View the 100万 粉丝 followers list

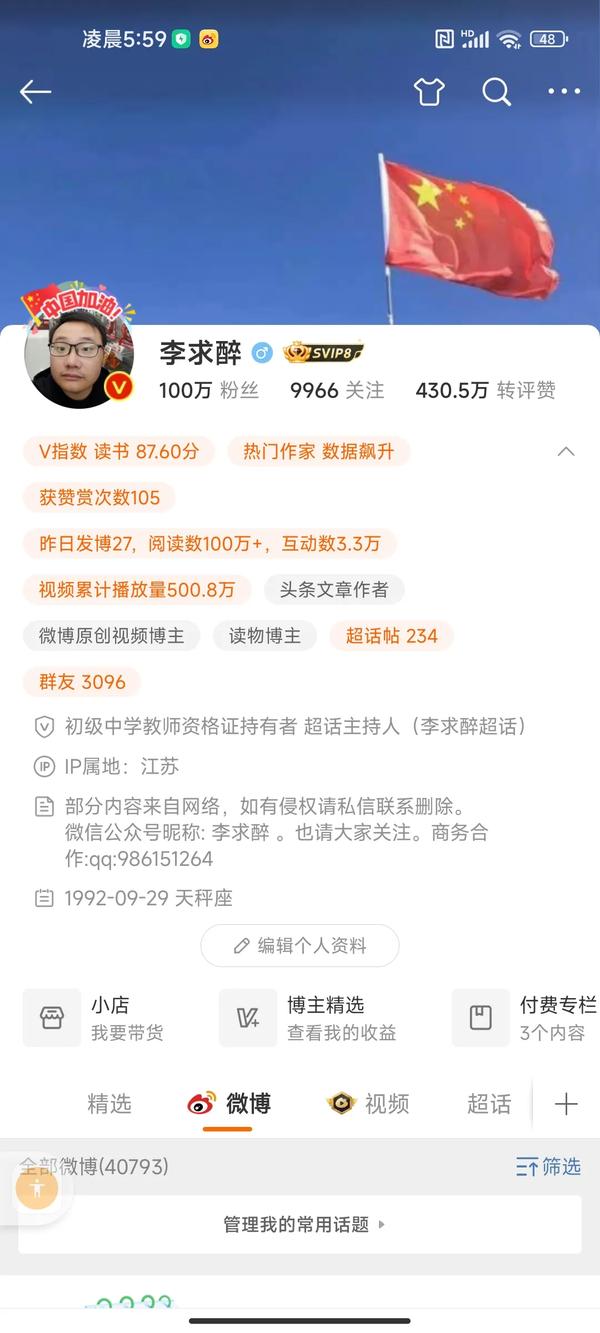(x=208, y=390)
